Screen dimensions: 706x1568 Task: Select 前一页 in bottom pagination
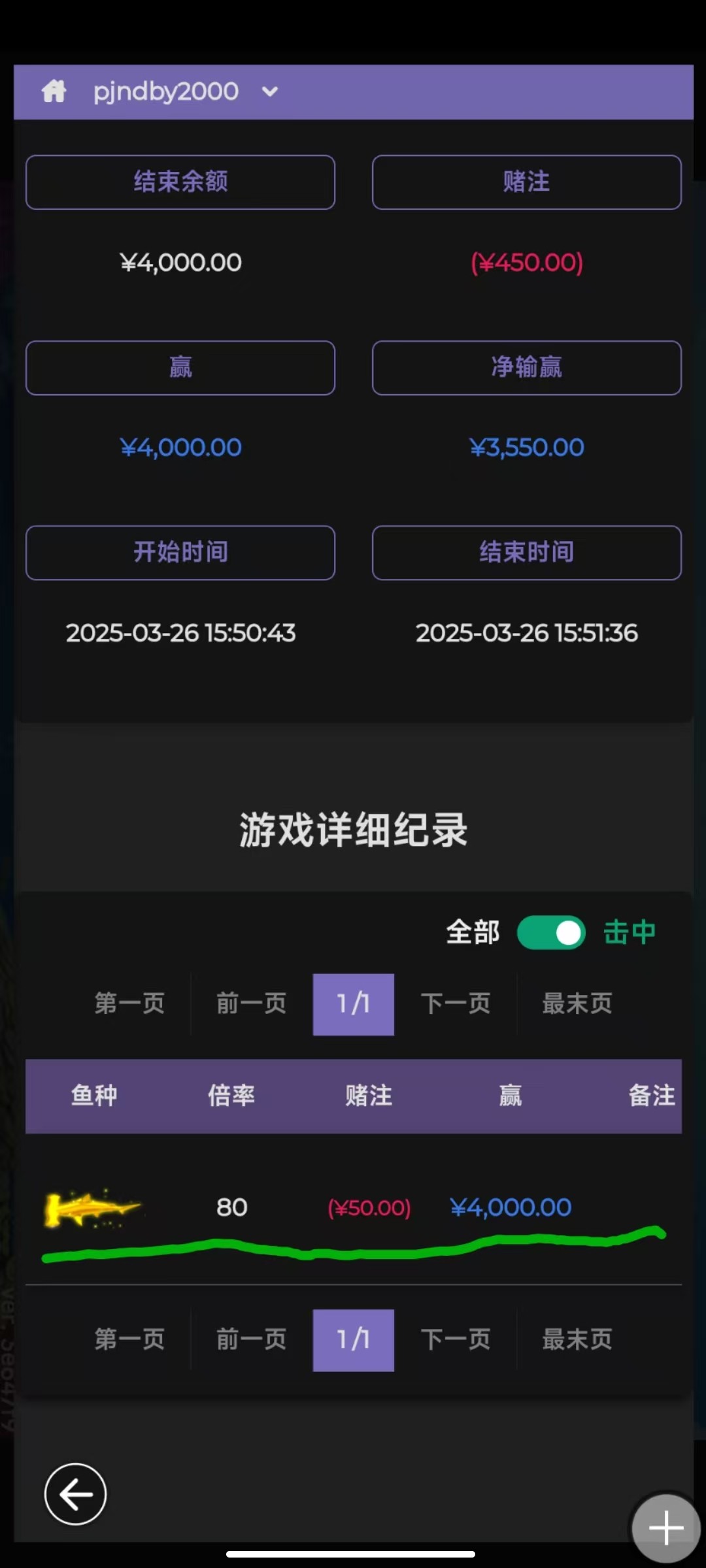coord(252,1339)
